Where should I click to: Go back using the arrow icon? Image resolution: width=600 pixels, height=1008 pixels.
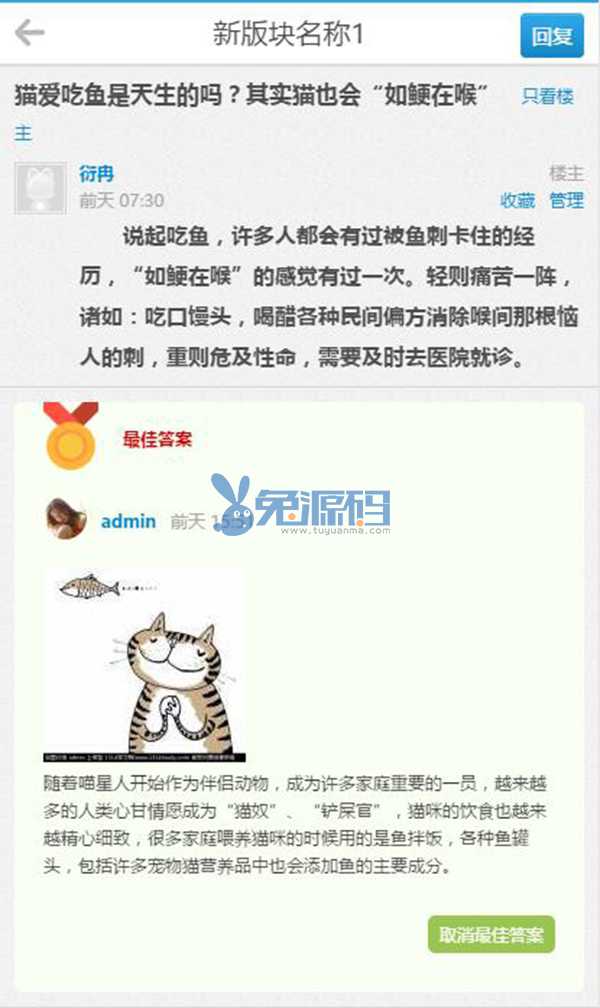click(30, 34)
